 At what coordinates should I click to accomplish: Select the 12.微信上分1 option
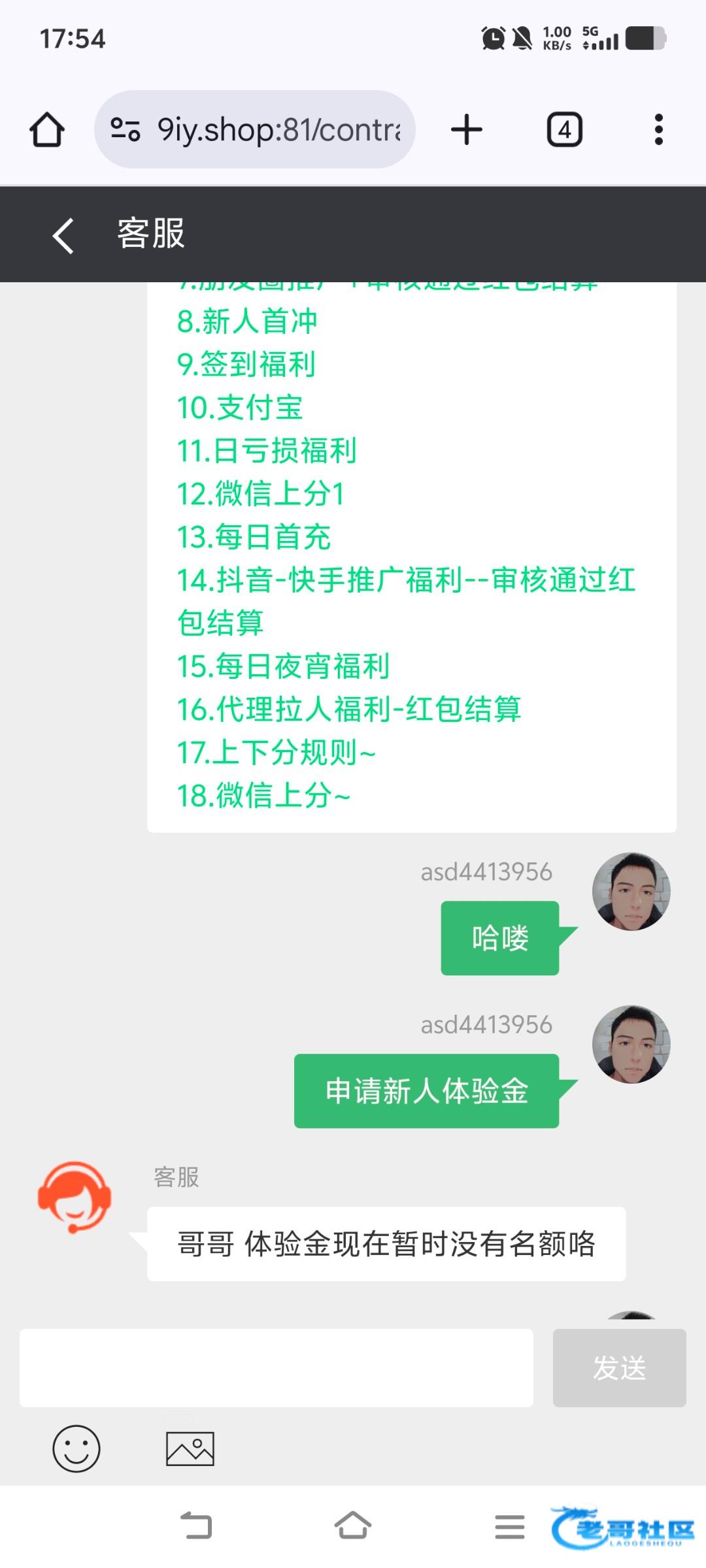pos(261,494)
